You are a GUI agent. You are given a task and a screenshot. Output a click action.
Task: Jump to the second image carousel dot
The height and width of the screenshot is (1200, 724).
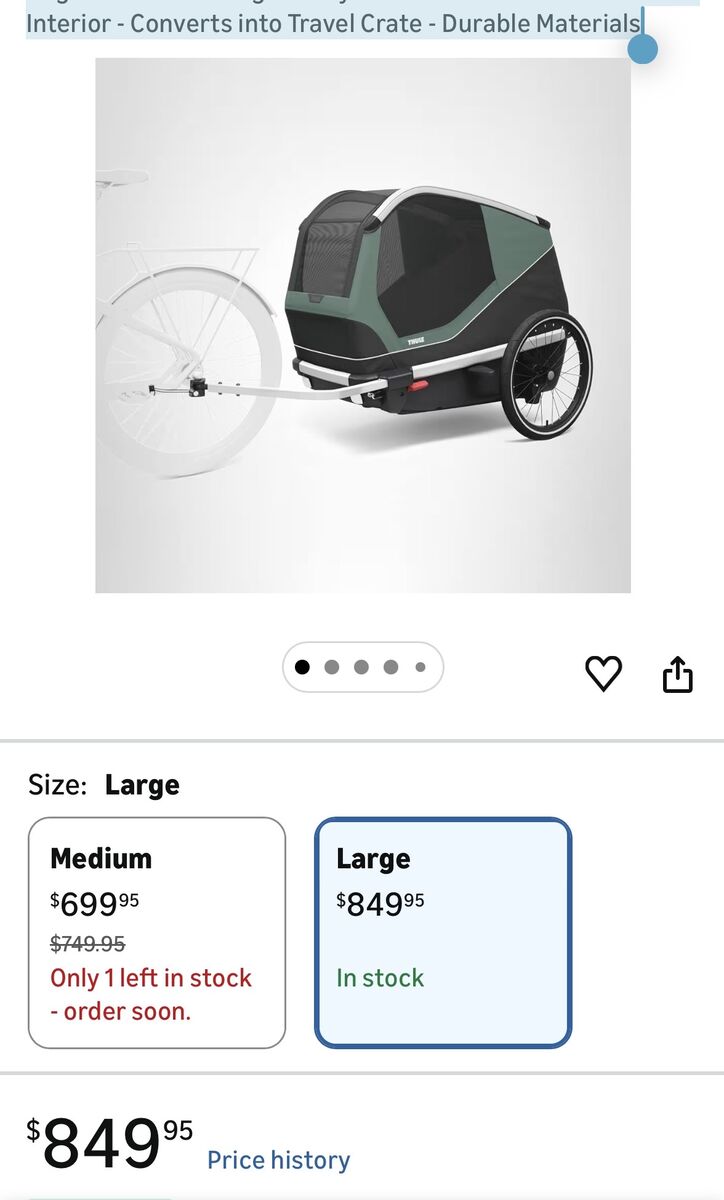pyautogui.click(x=331, y=665)
